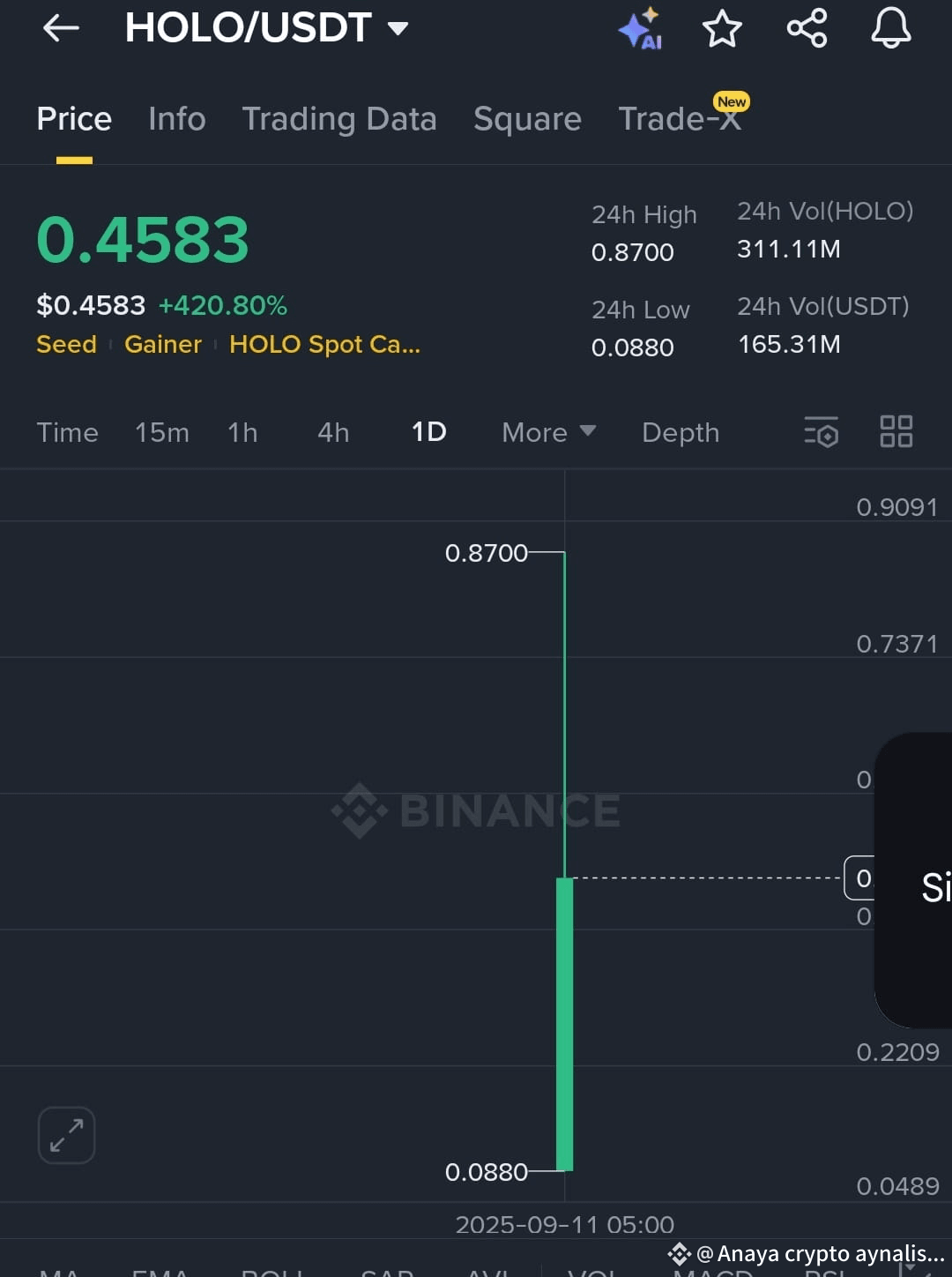View the Gainer tag link
This screenshot has width=952, height=1277.
[163, 344]
